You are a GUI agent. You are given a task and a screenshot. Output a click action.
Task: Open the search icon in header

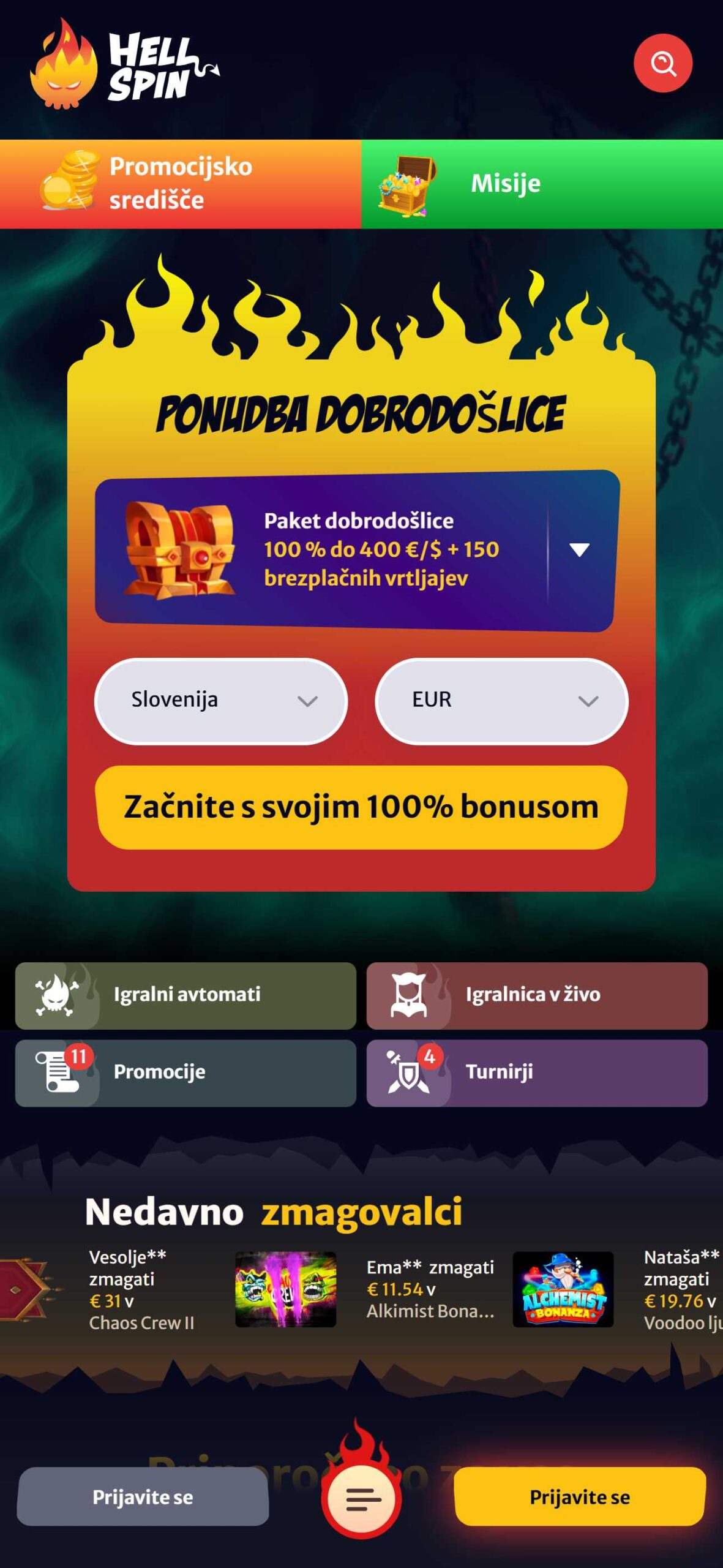click(663, 63)
